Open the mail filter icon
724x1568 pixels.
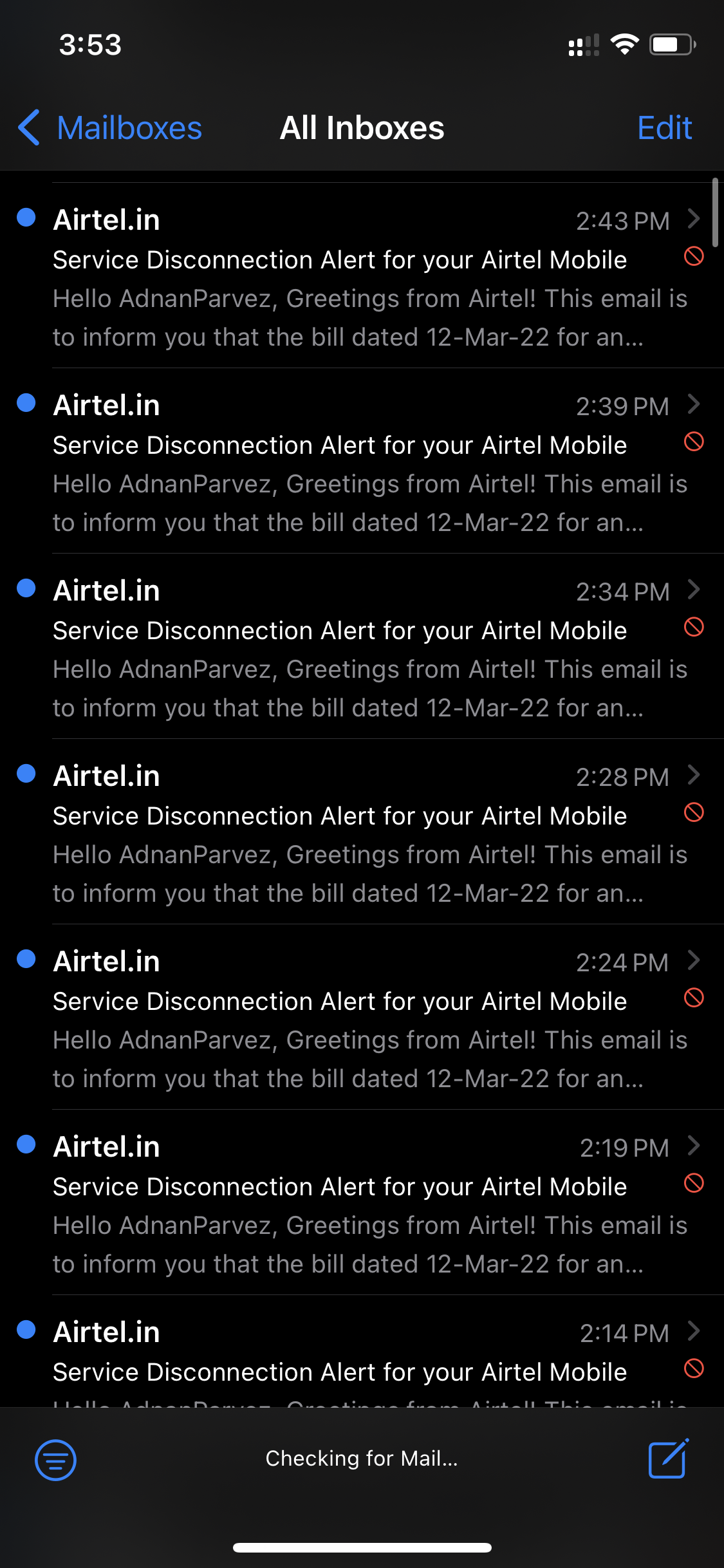pos(55,1459)
